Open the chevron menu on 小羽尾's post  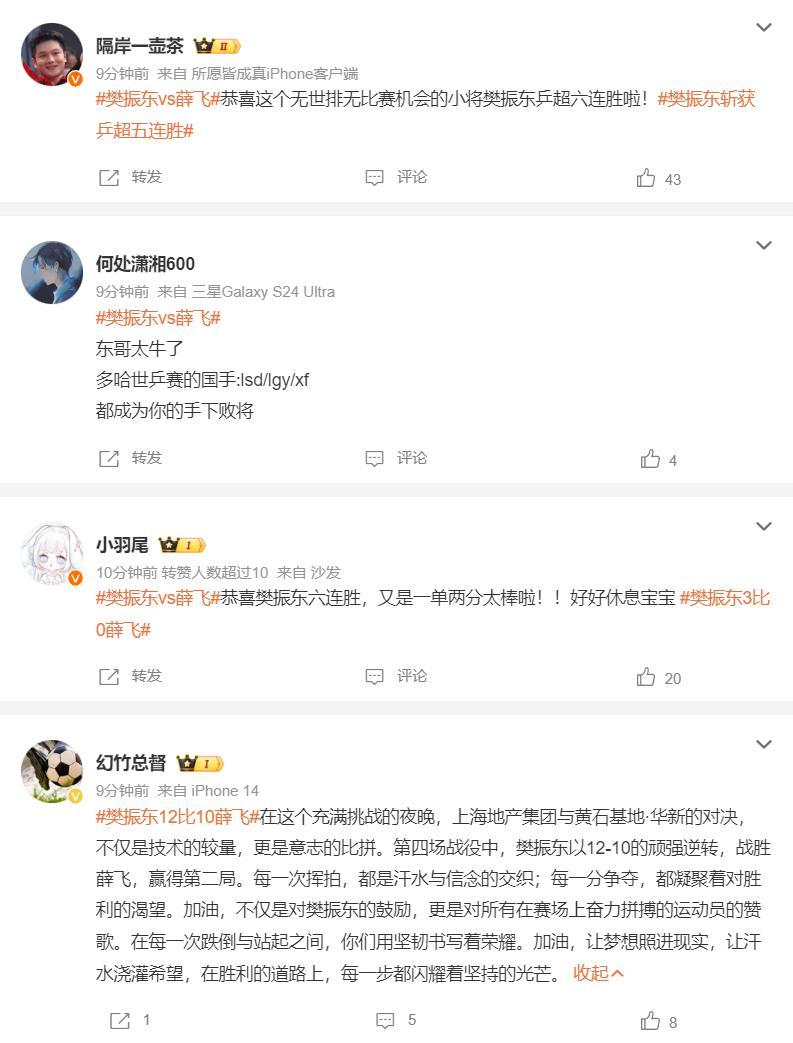(x=764, y=527)
